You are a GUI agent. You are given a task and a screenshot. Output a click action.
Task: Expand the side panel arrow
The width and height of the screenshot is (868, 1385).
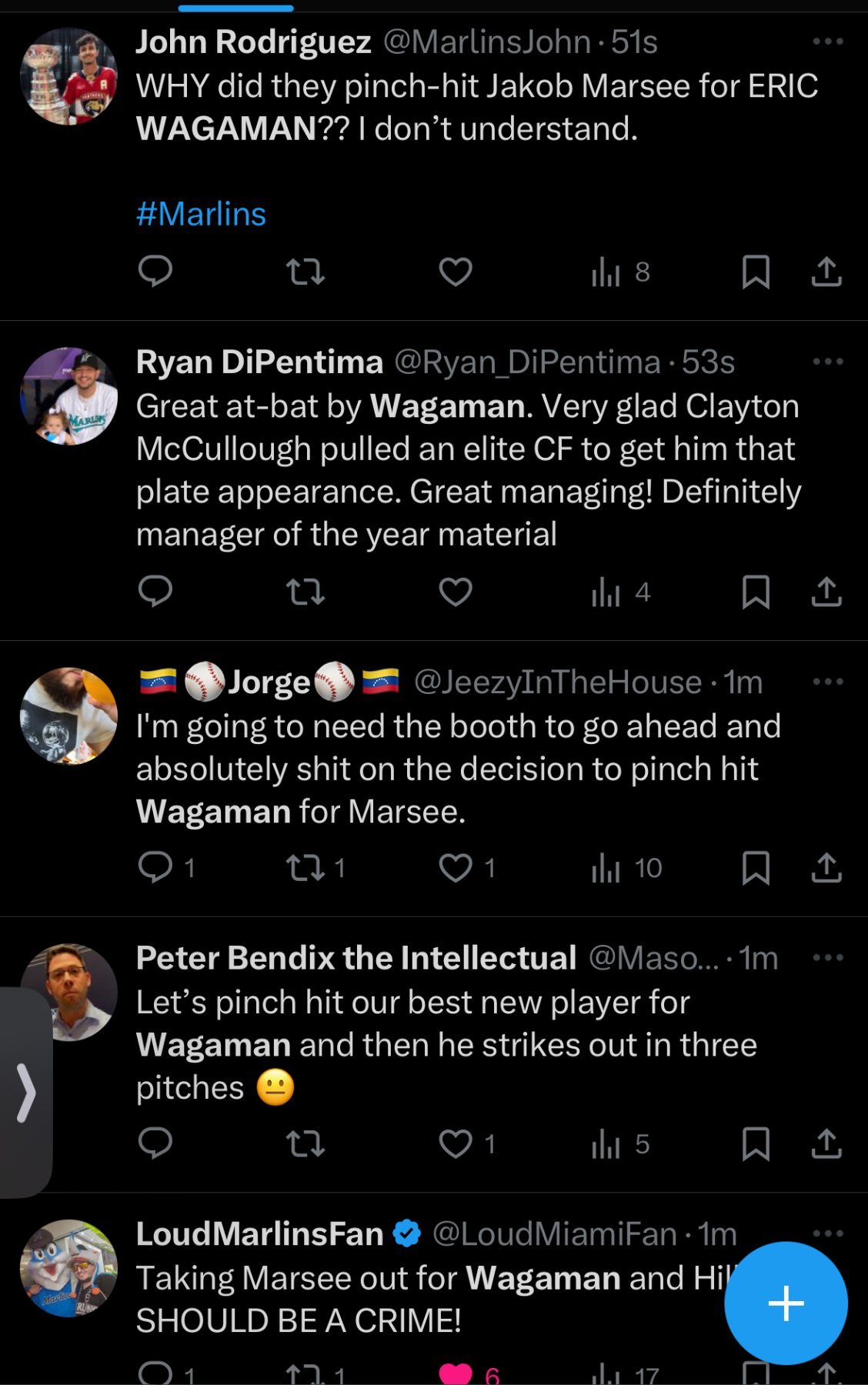pos(26,1093)
